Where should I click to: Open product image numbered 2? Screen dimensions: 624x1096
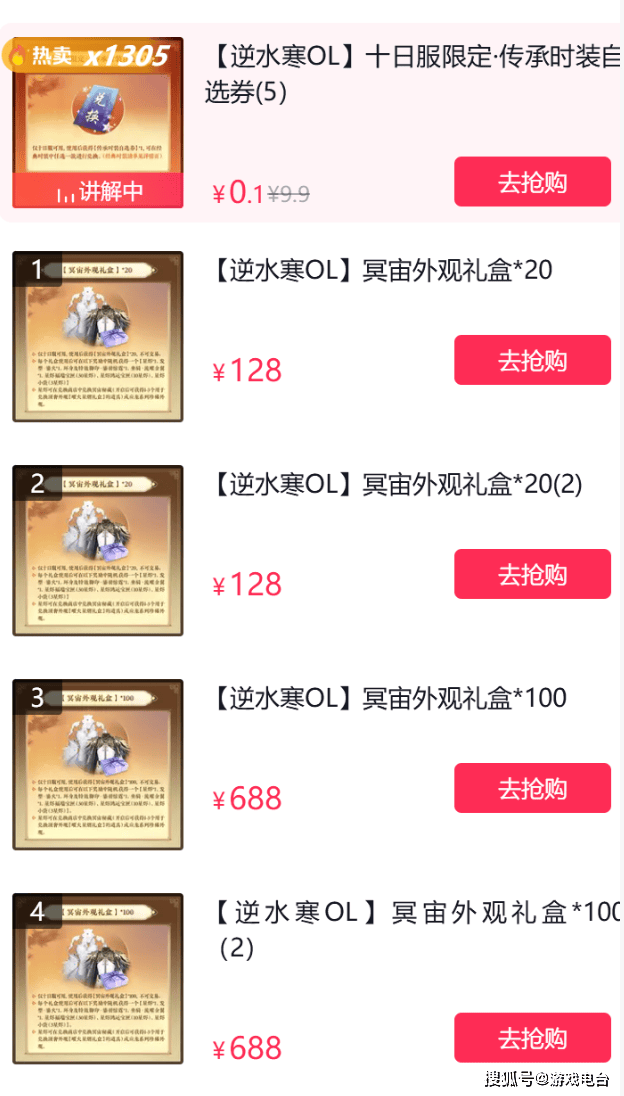(97, 550)
